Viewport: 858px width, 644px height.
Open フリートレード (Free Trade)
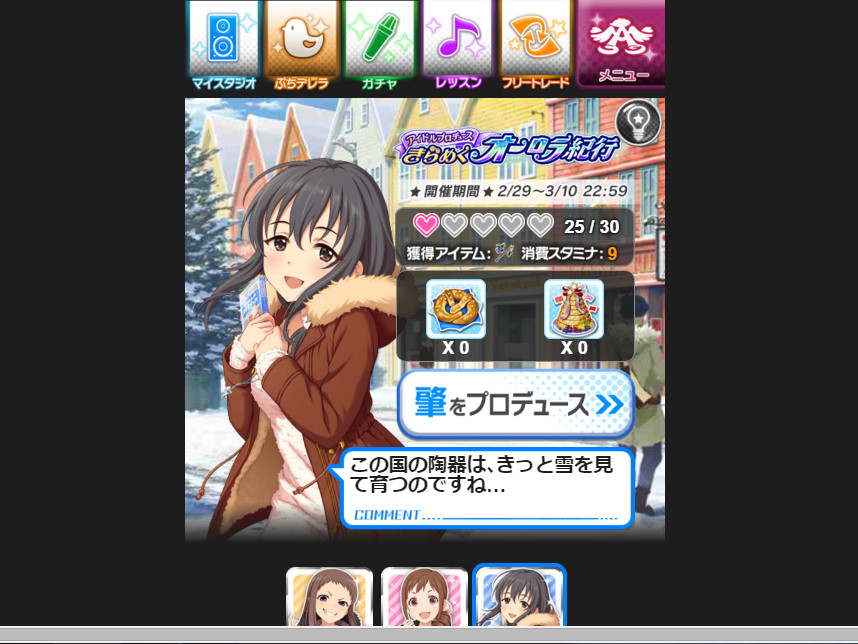(535, 44)
